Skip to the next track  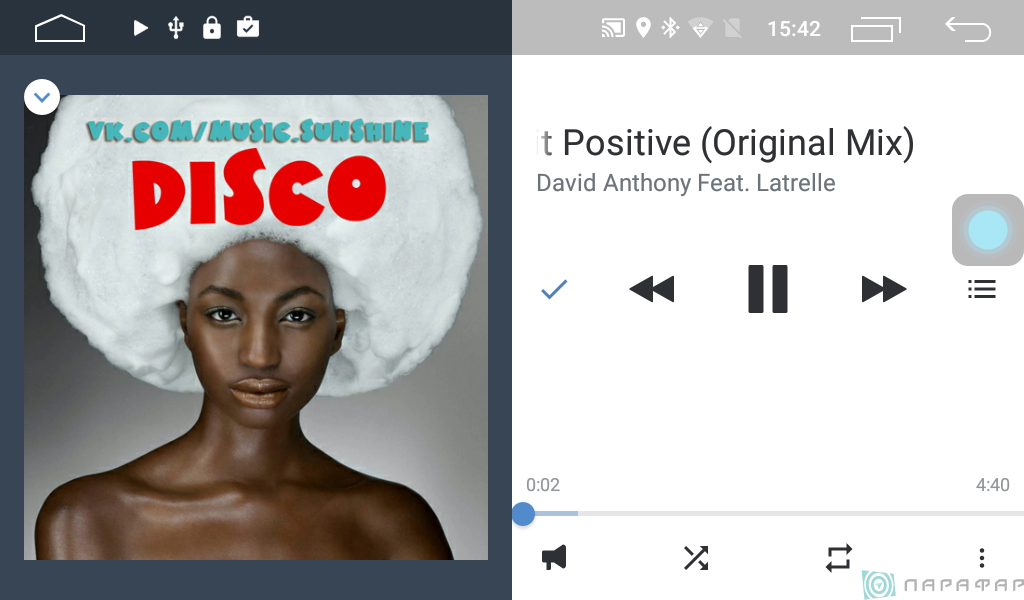883,289
